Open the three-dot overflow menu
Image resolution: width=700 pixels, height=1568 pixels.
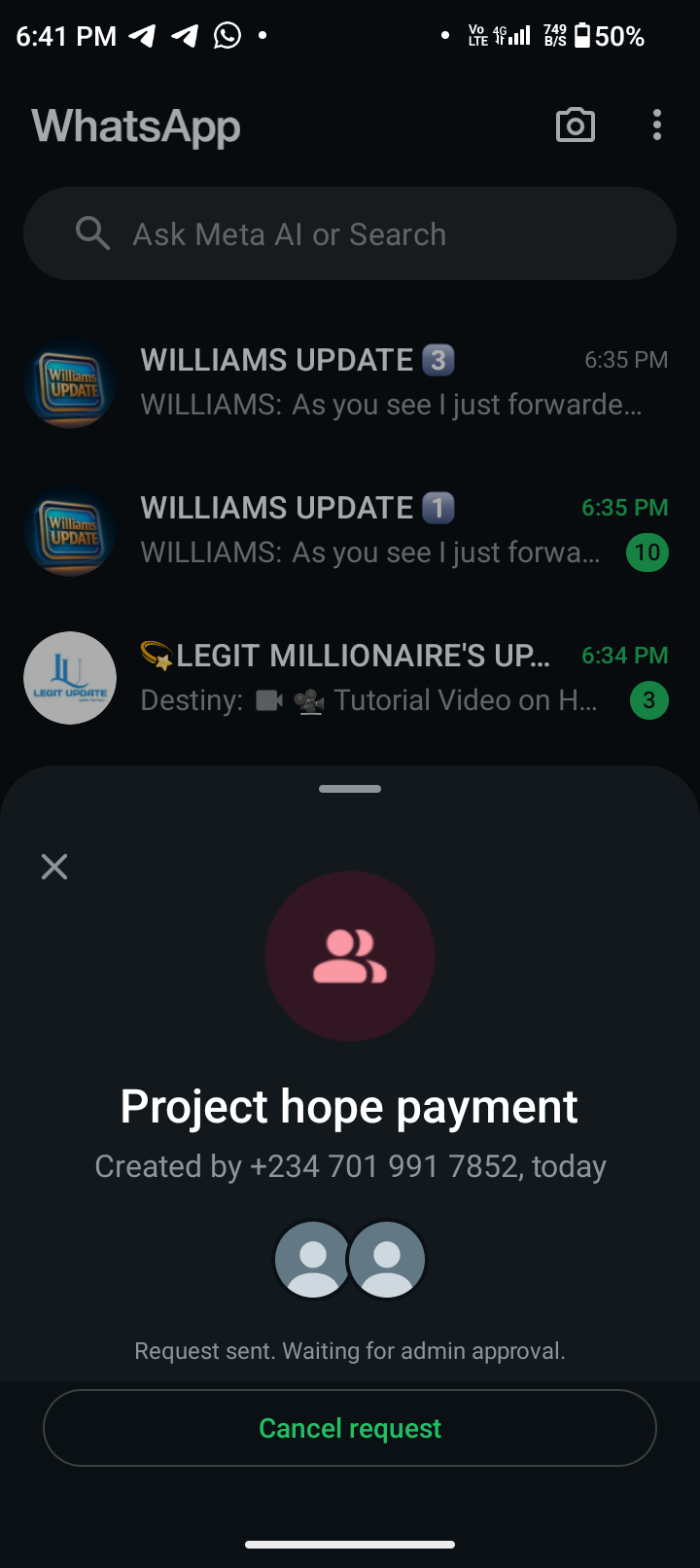point(657,125)
